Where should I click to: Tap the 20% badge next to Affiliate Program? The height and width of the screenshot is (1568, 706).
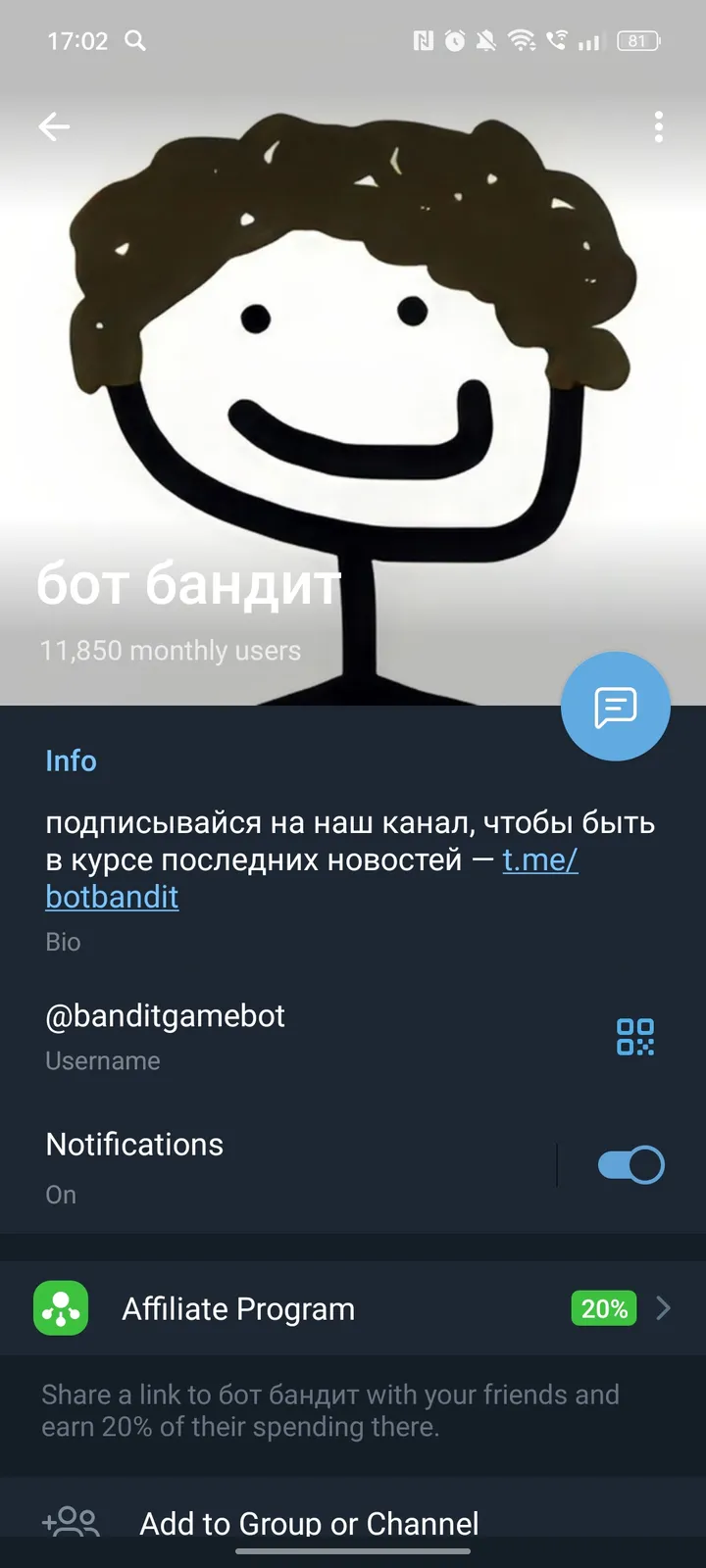(603, 1308)
